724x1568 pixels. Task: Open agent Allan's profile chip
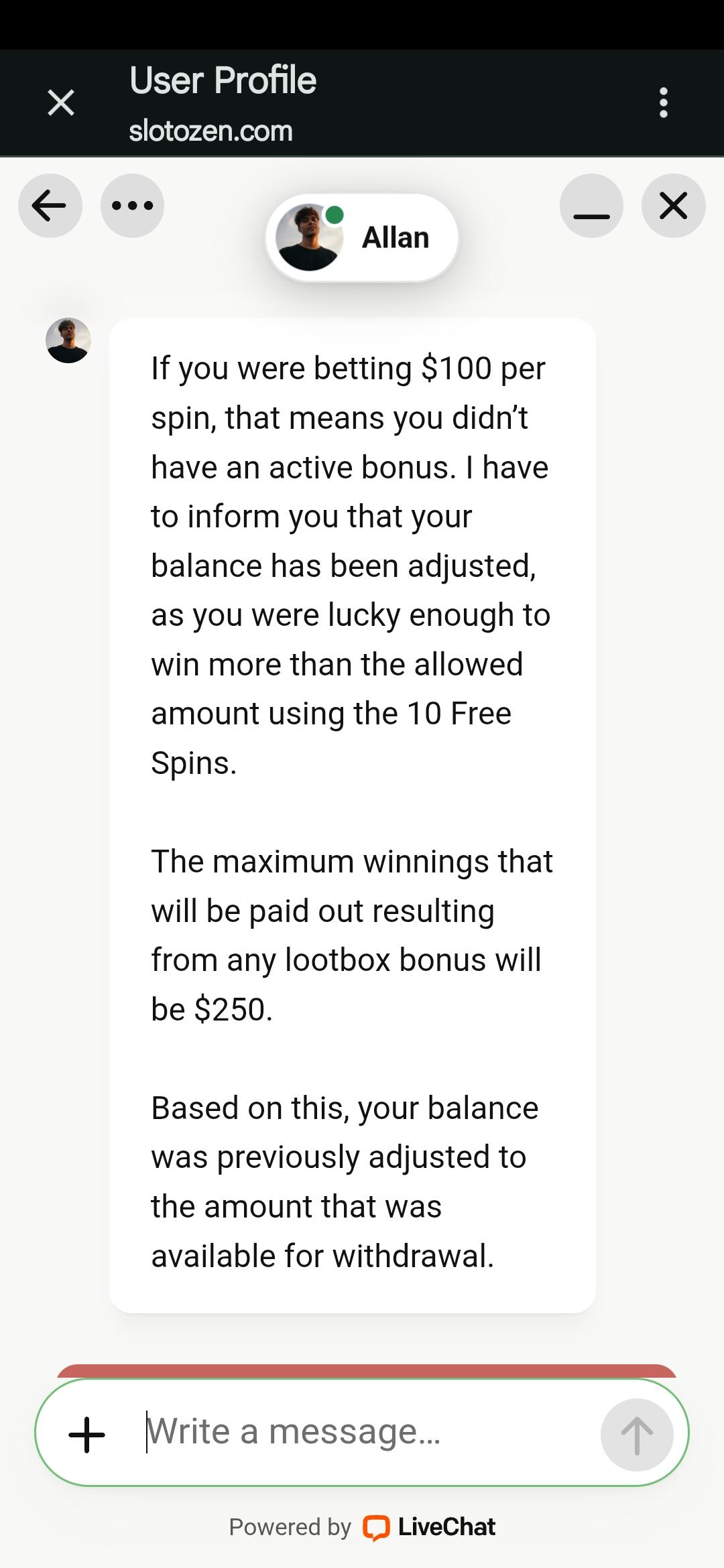click(x=362, y=237)
